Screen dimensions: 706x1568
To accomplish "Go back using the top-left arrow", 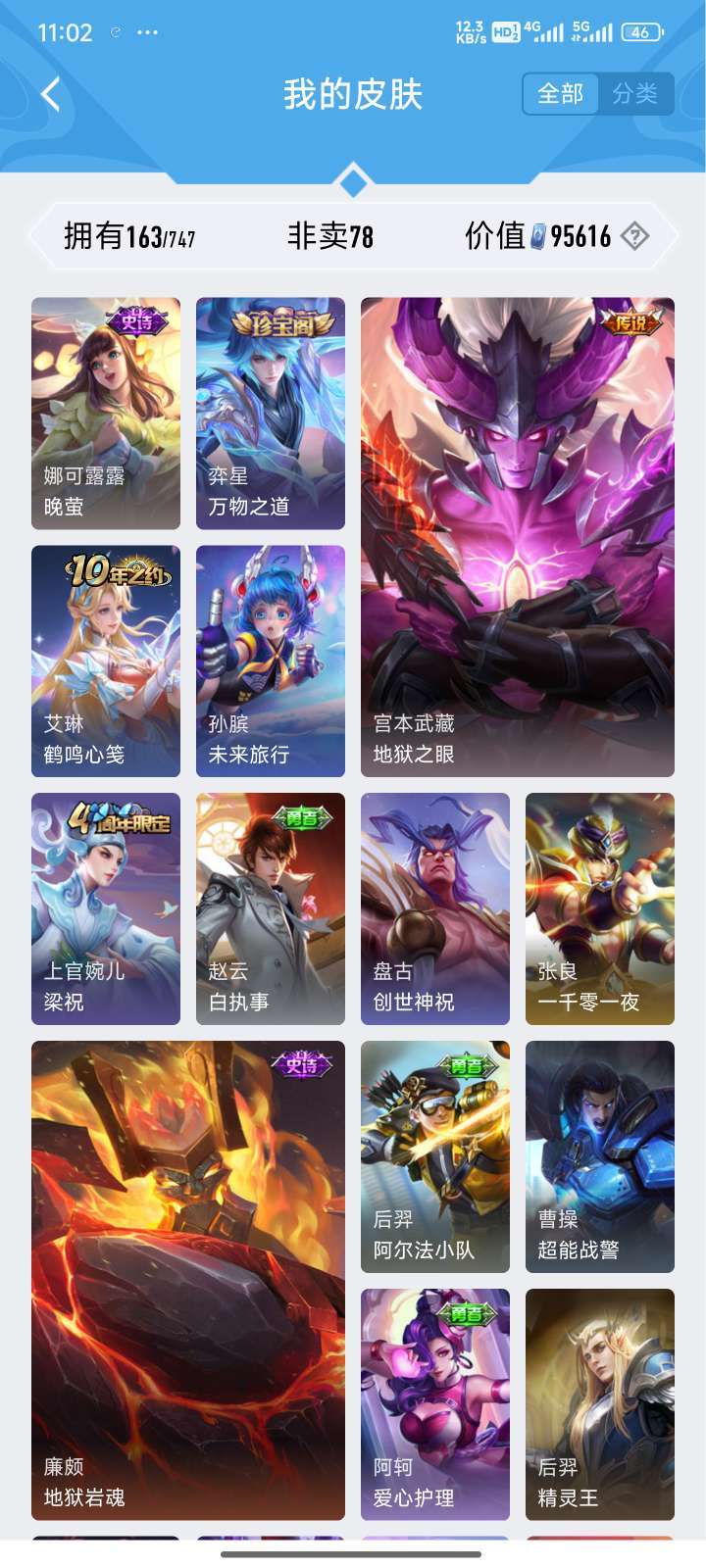I will 51,94.
